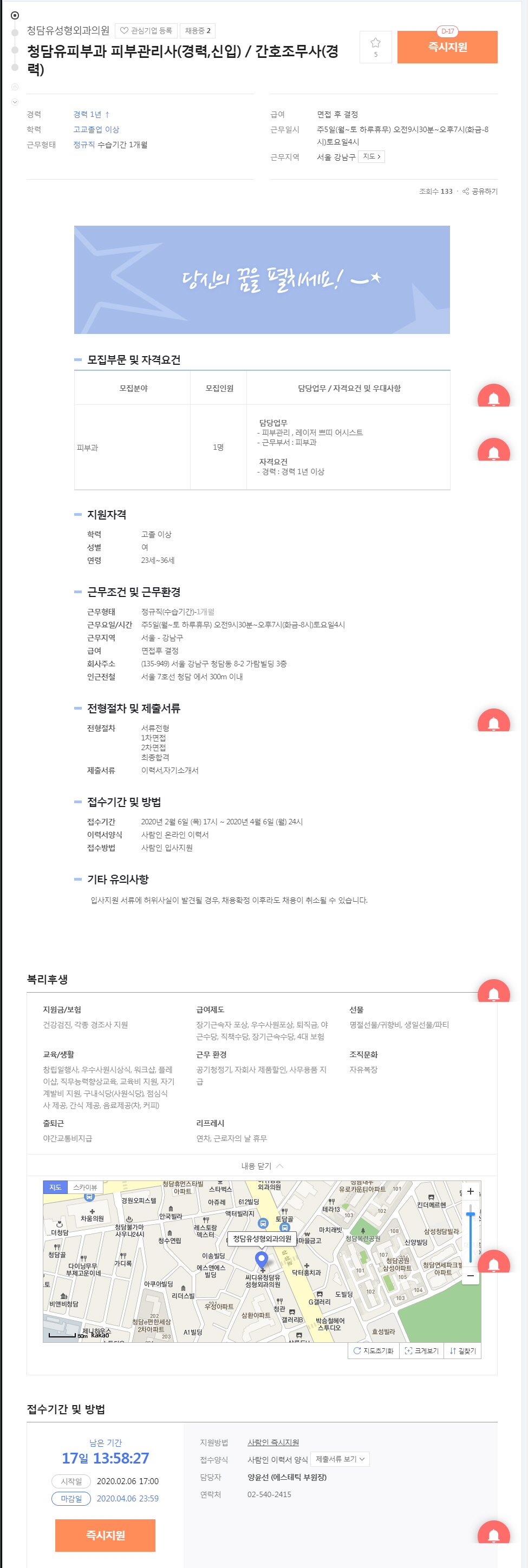Expand the 제출서류 보기 dropdown
This screenshot has height=1568, width=528.
(340, 1459)
